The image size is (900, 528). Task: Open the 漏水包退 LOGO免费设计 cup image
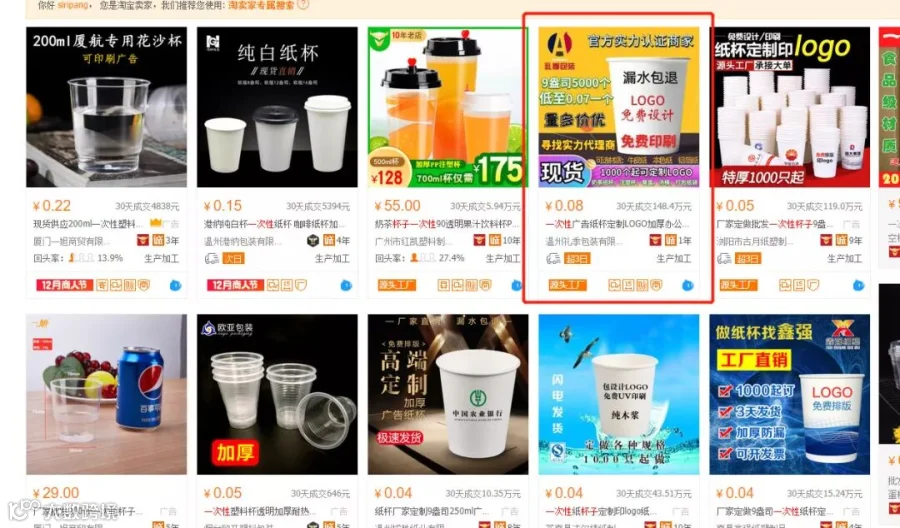619,107
